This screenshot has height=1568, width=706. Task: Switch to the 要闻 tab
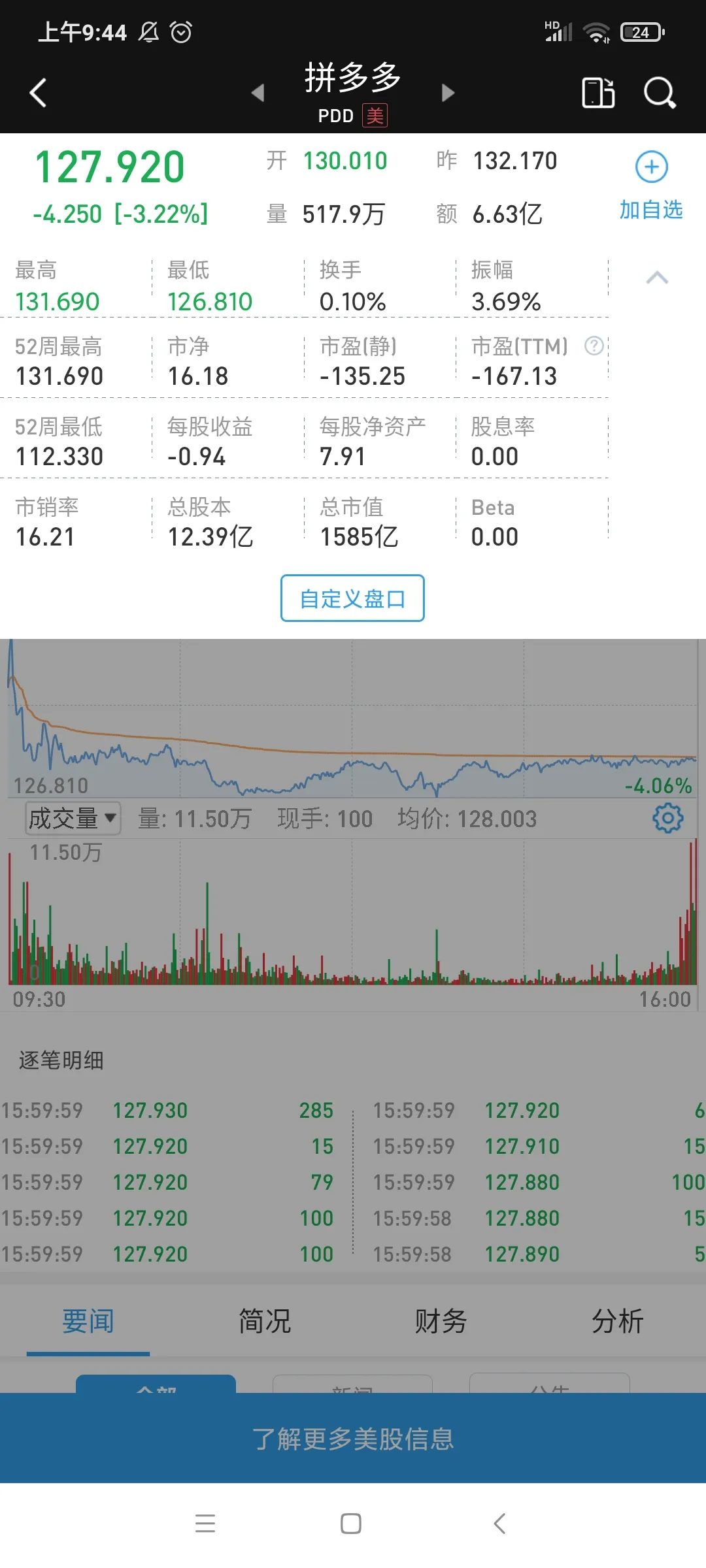click(x=88, y=1321)
